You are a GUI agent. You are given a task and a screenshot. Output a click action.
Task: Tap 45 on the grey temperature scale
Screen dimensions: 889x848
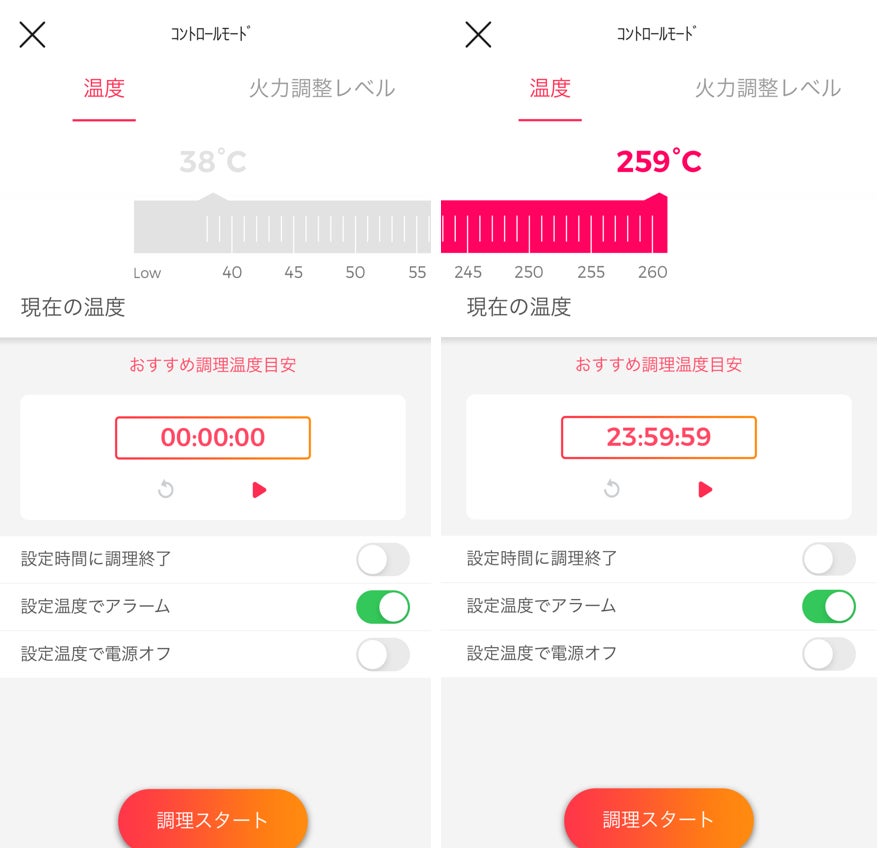click(293, 272)
